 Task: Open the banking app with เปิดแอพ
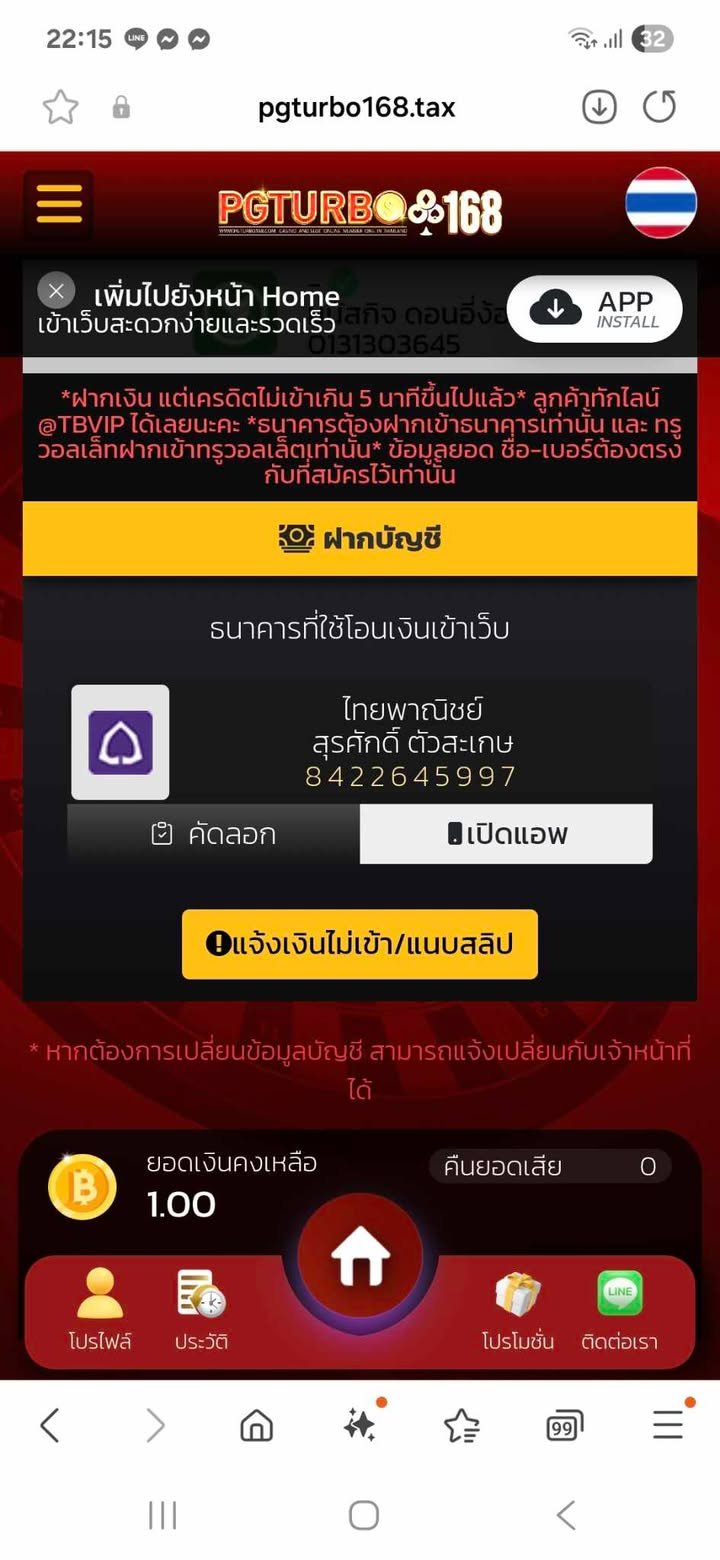pos(506,834)
